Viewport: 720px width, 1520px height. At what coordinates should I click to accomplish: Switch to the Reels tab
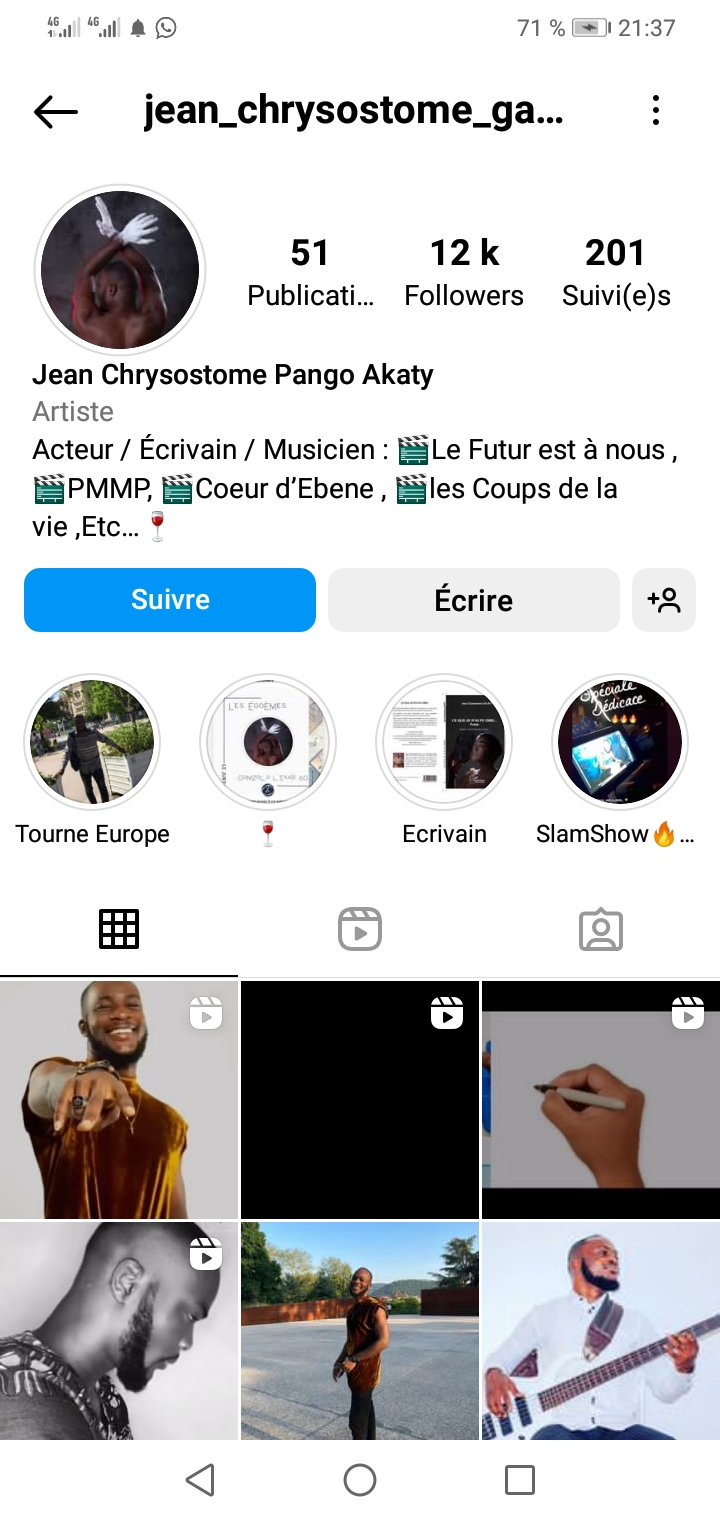click(360, 930)
